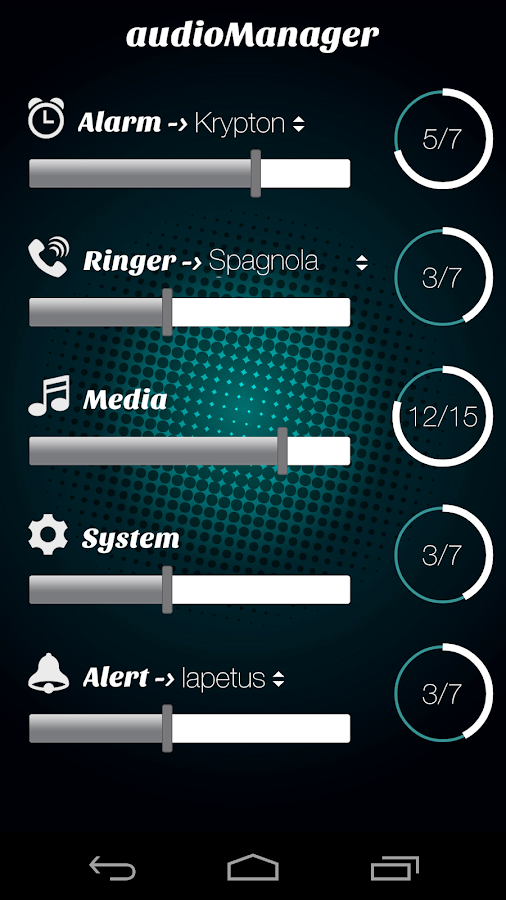Return to the home screen
Image resolution: width=506 pixels, height=900 pixels.
pos(253,867)
